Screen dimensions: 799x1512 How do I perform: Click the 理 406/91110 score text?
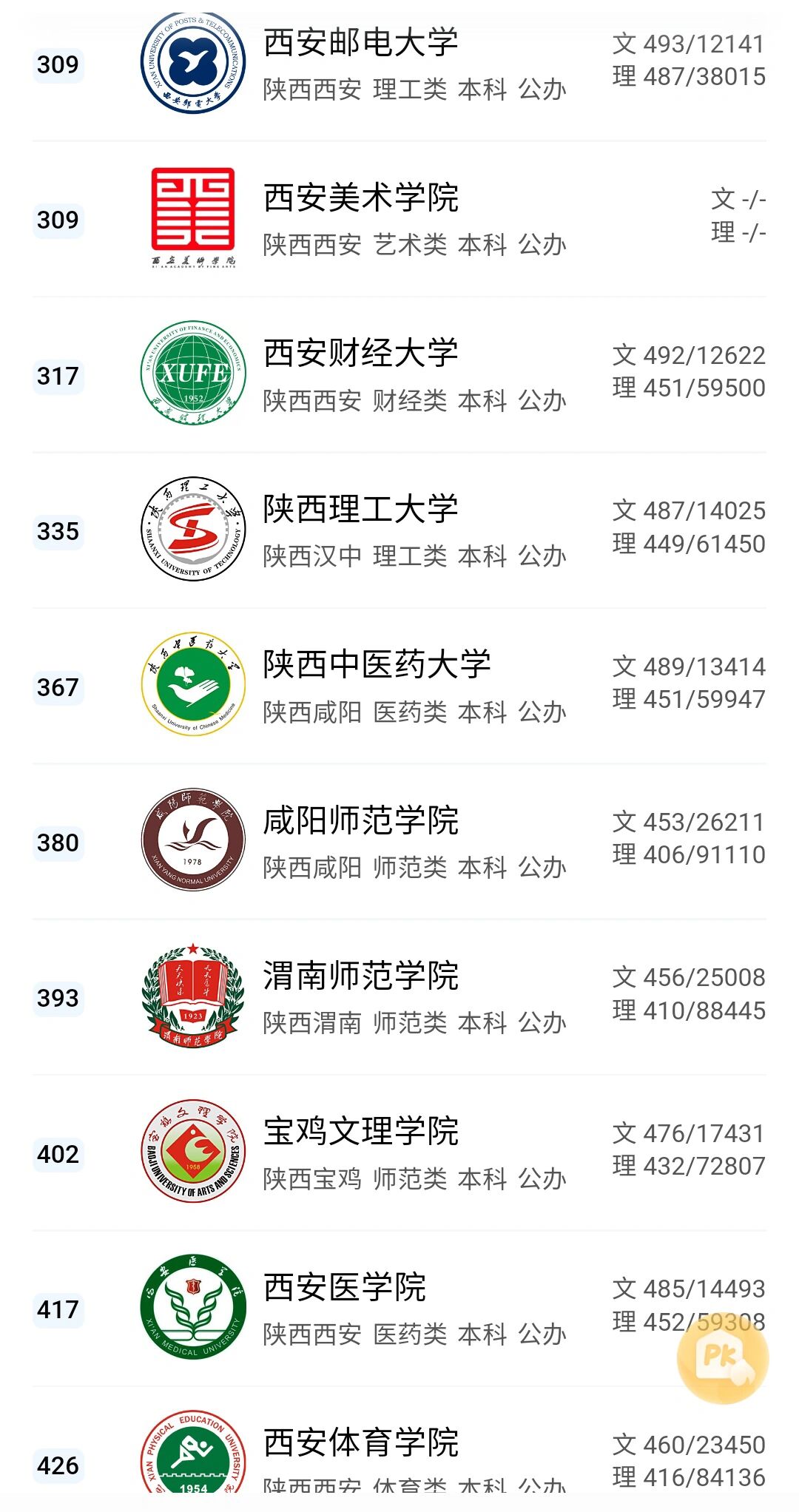pos(687,854)
